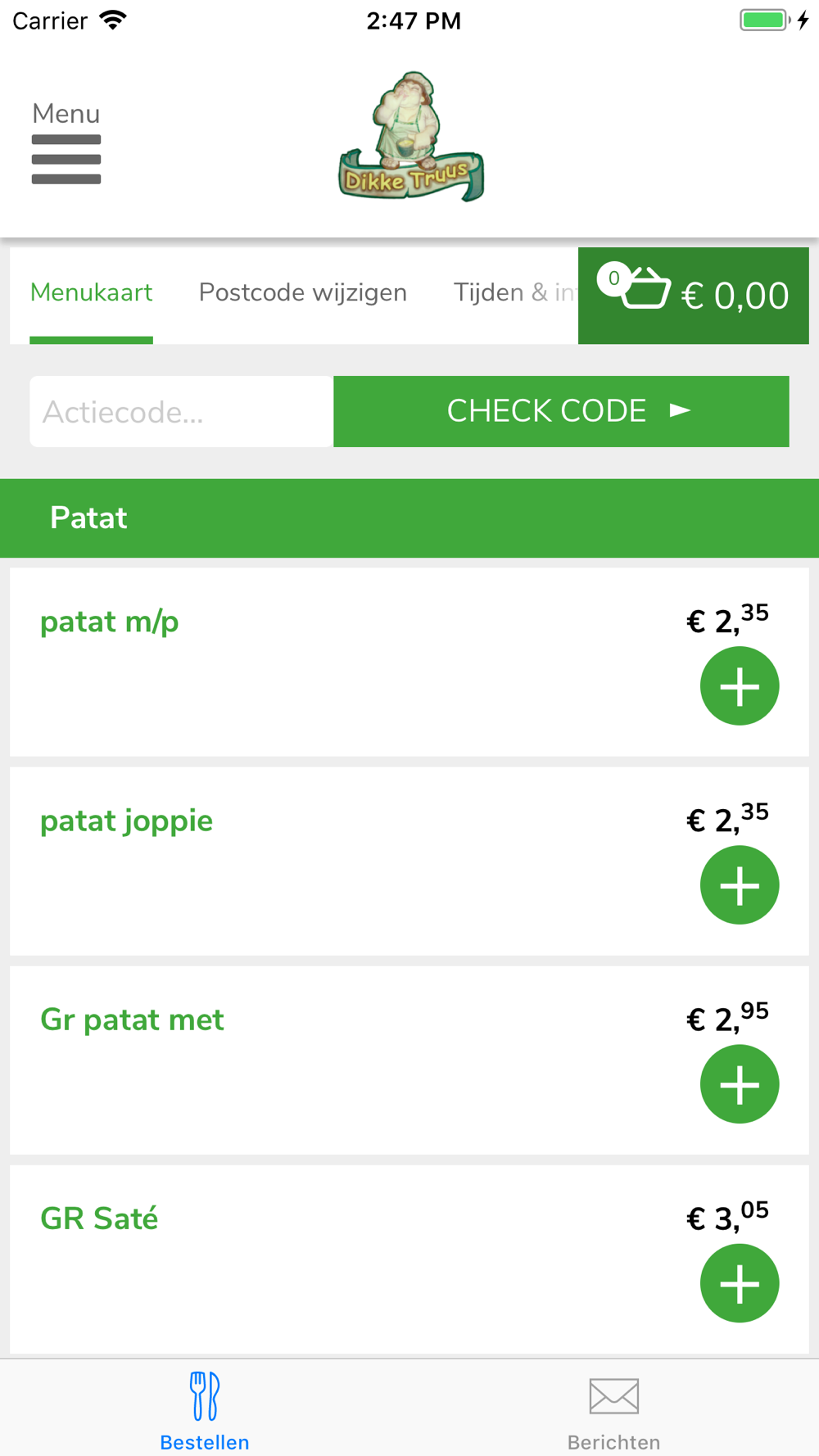Open the hamburger Menu drawer

tap(66, 142)
